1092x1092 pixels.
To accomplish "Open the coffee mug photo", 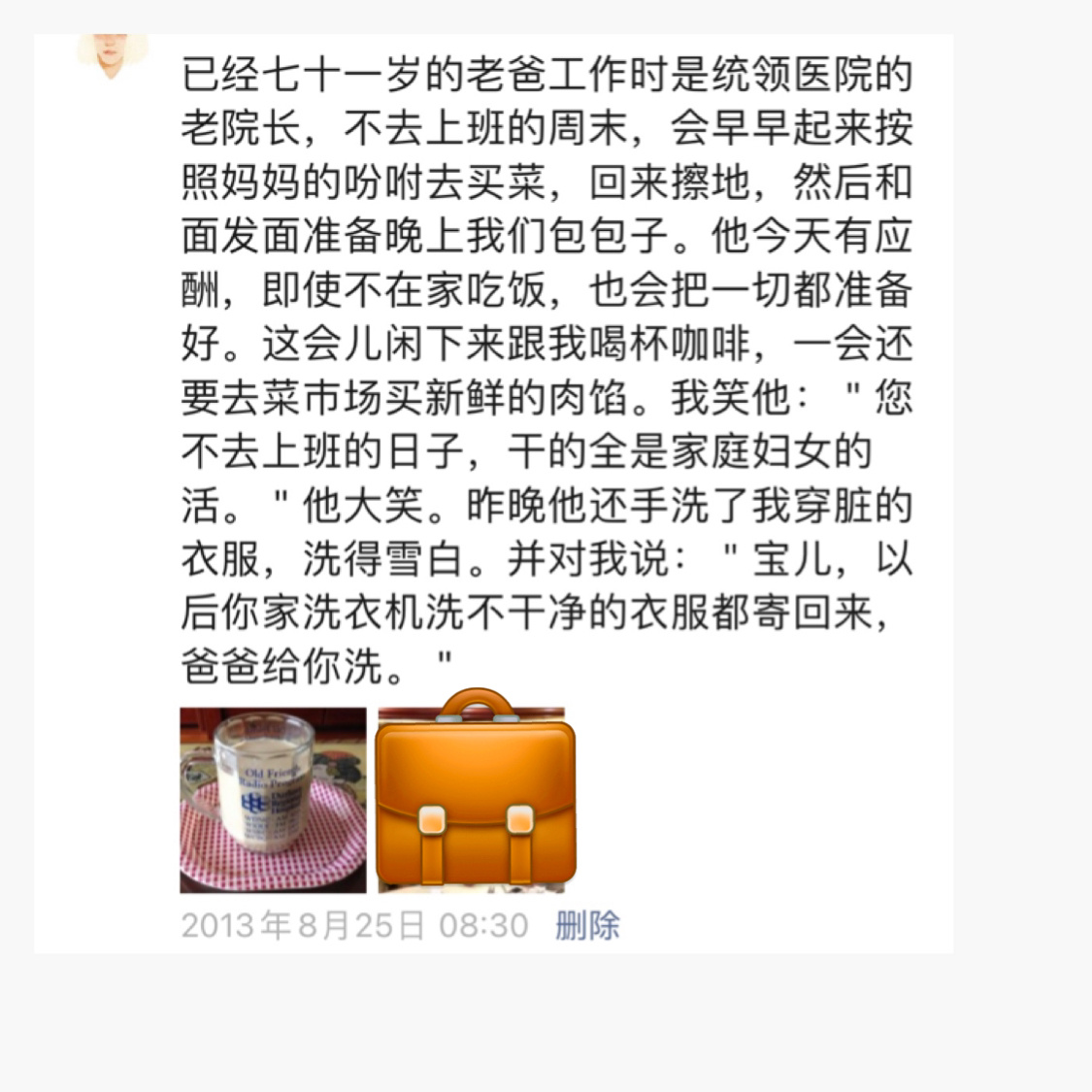I will pos(273,800).
